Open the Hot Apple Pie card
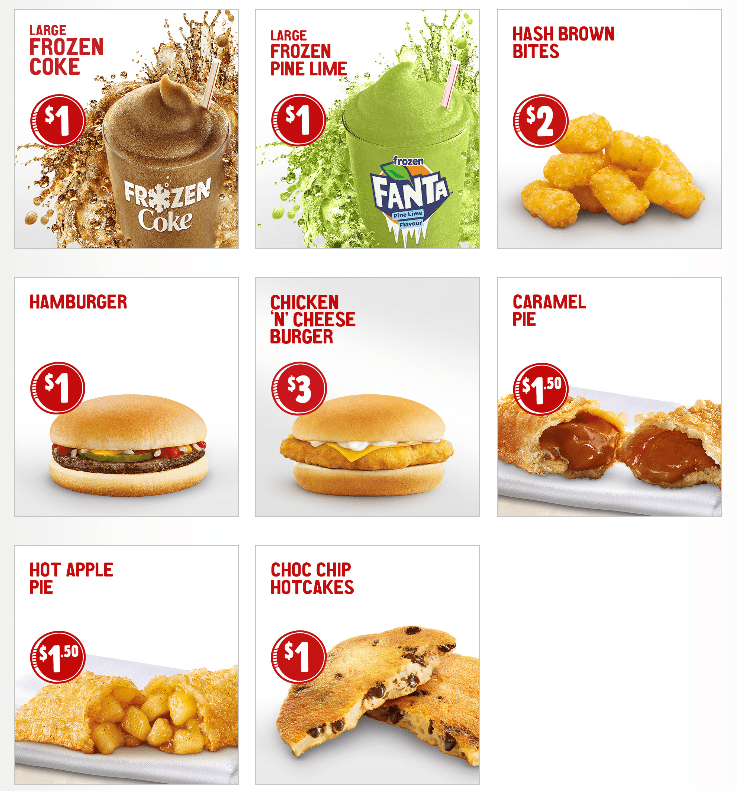The height and width of the screenshot is (791, 737). tap(126, 665)
